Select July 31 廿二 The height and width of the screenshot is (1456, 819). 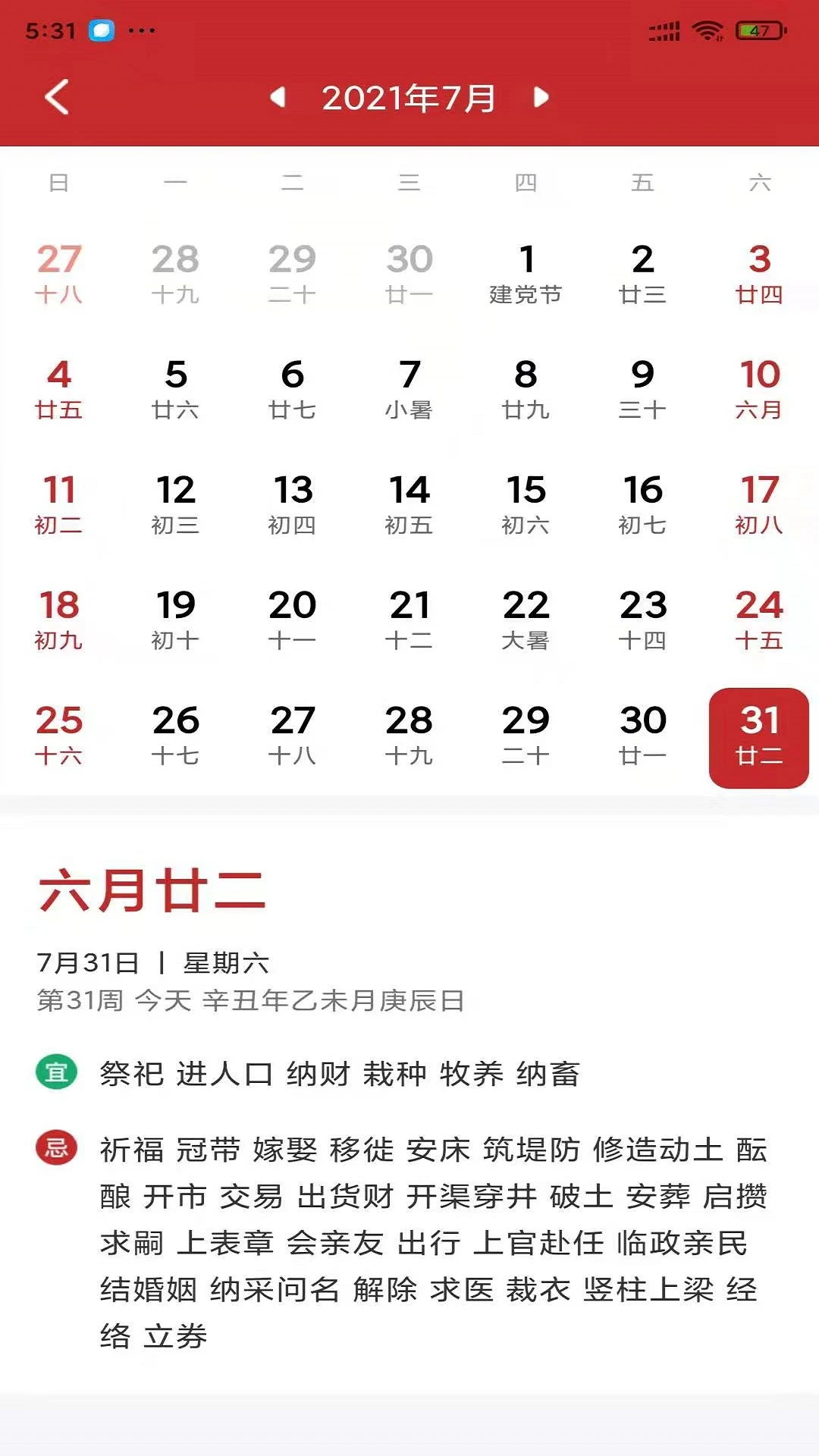pyautogui.click(x=759, y=737)
